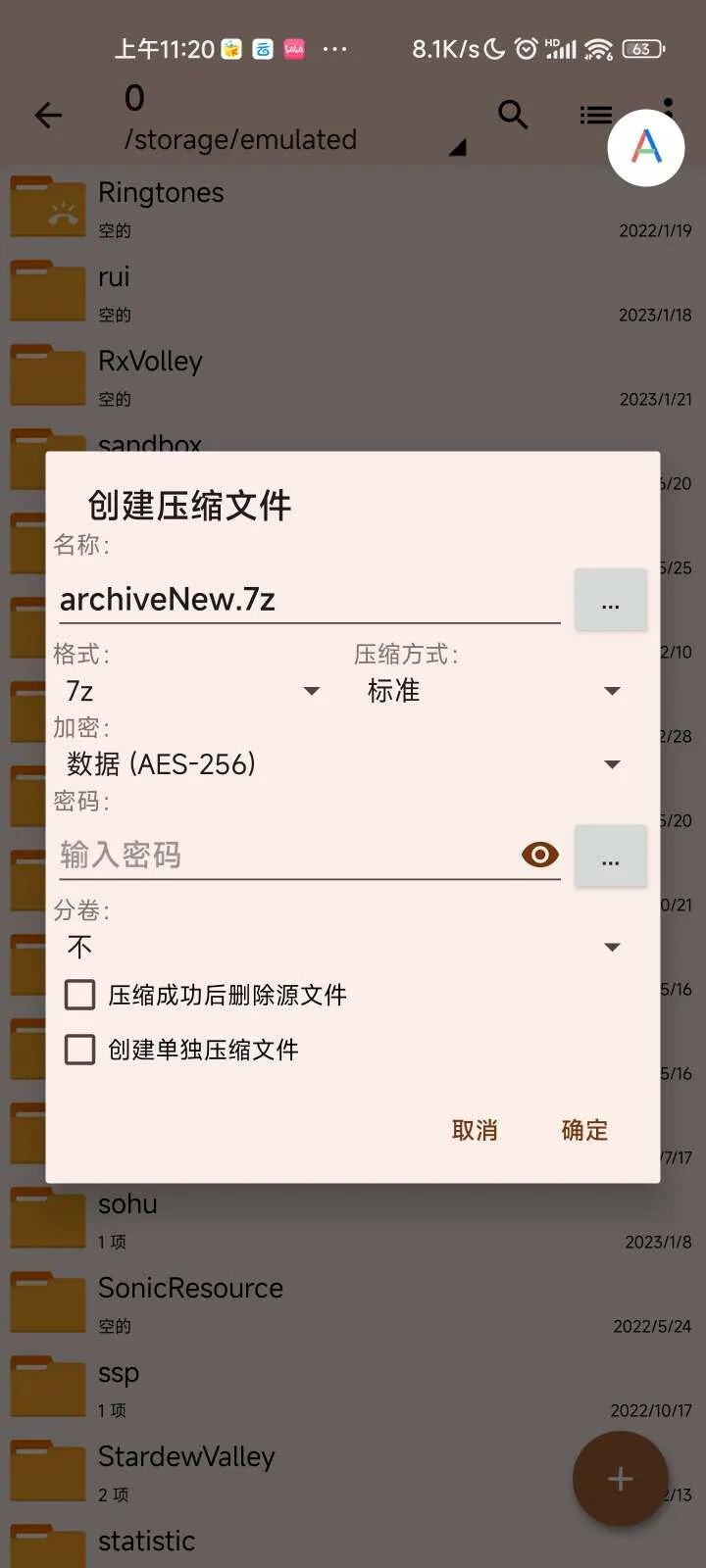Expand the 标准 compression method dropdown
This screenshot has width=706, height=1568.
click(x=495, y=691)
